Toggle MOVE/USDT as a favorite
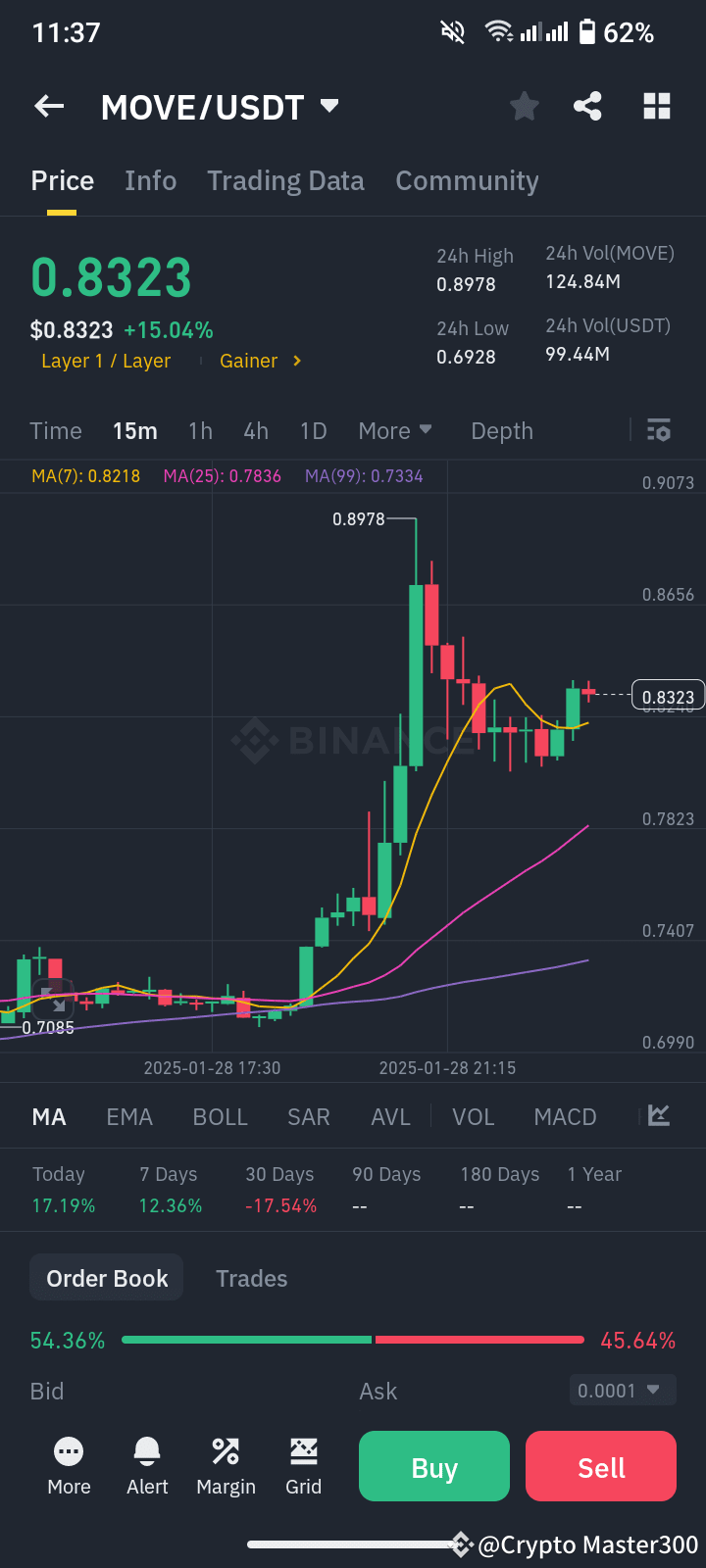This screenshot has width=706, height=1568. 524,106
